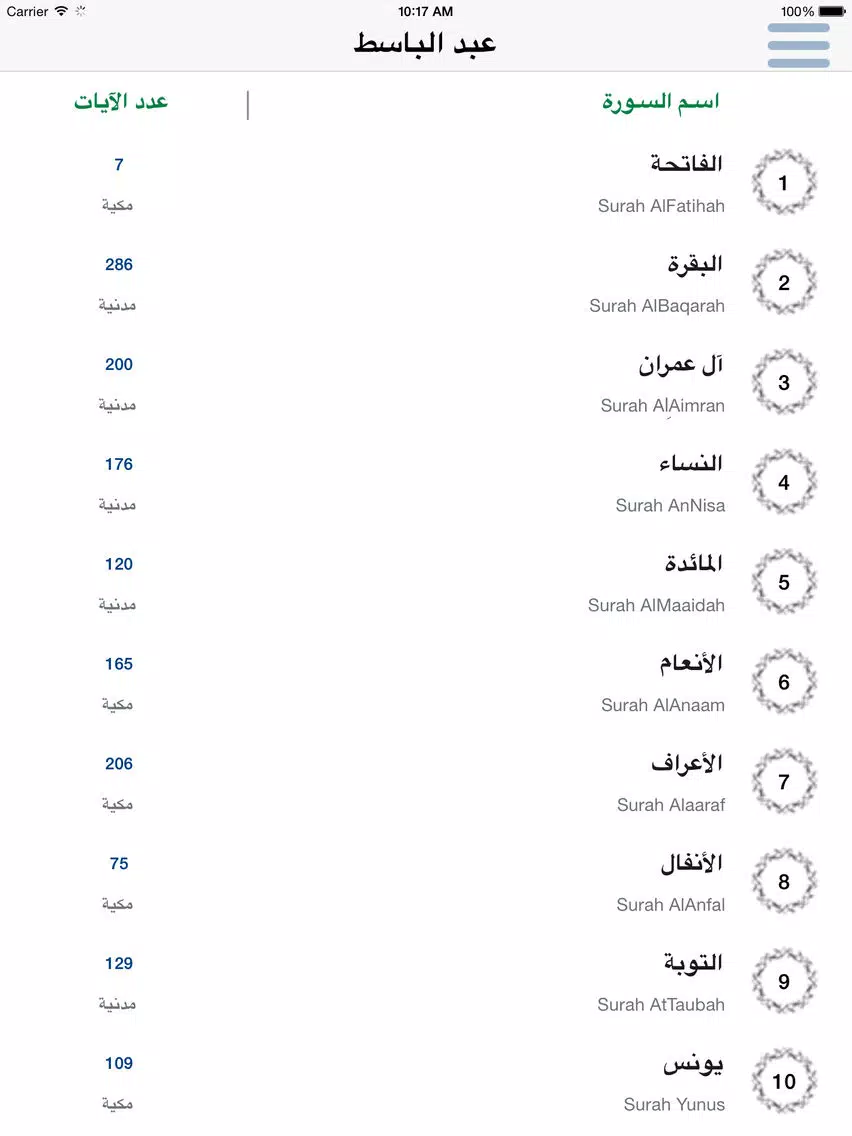Viewport: 852px width, 1136px height.
Task: Play Surah AlAimran
Action: pos(664,384)
